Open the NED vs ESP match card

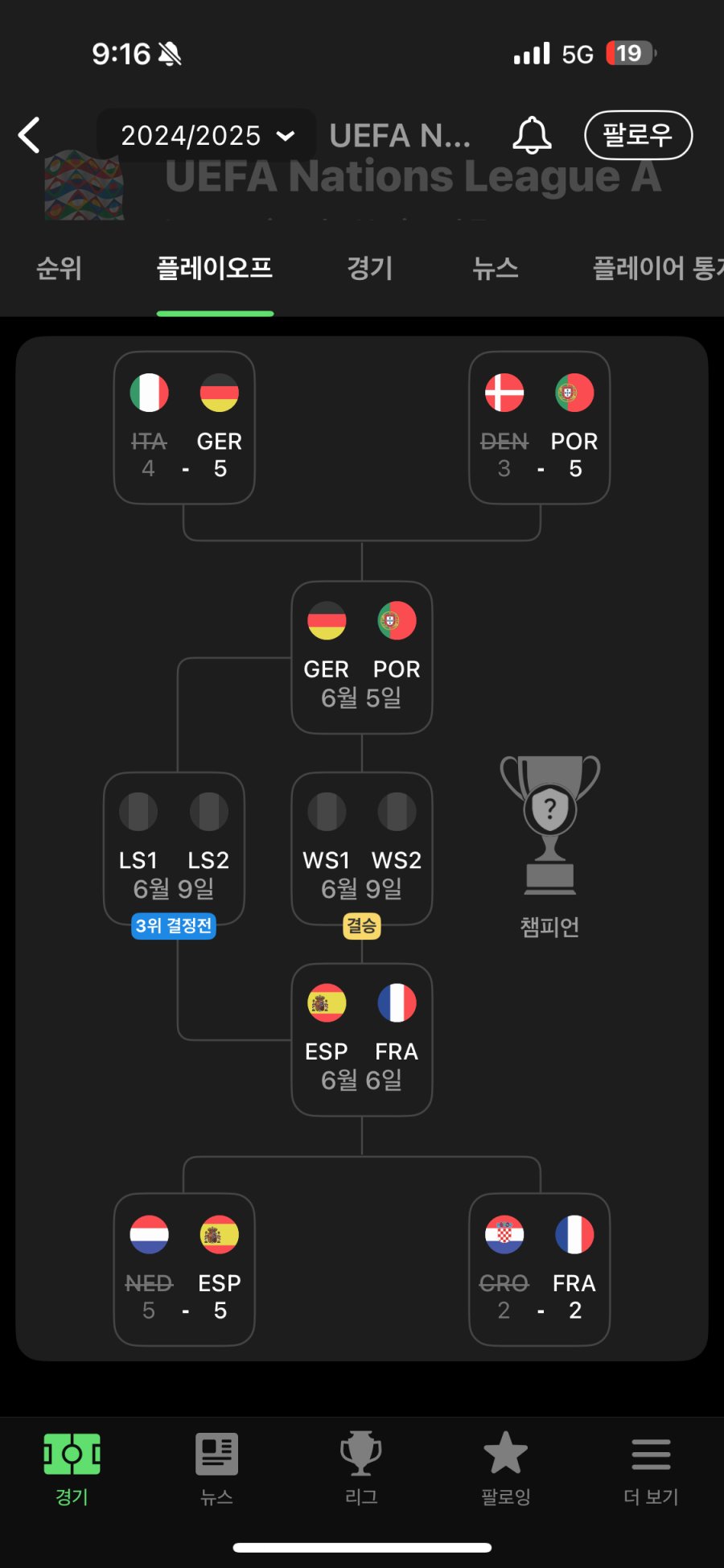click(x=184, y=1269)
